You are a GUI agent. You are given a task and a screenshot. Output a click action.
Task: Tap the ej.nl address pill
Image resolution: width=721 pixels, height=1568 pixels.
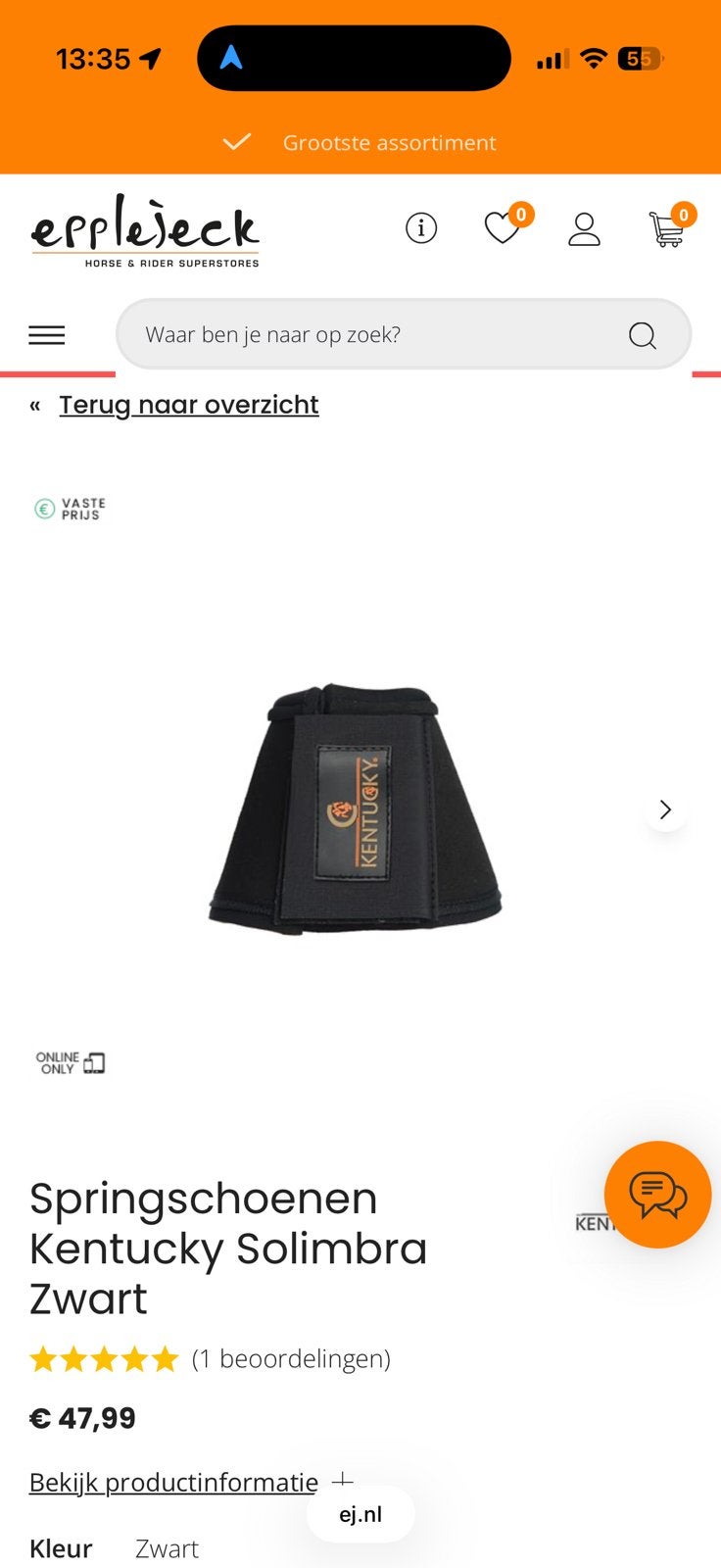360,1514
